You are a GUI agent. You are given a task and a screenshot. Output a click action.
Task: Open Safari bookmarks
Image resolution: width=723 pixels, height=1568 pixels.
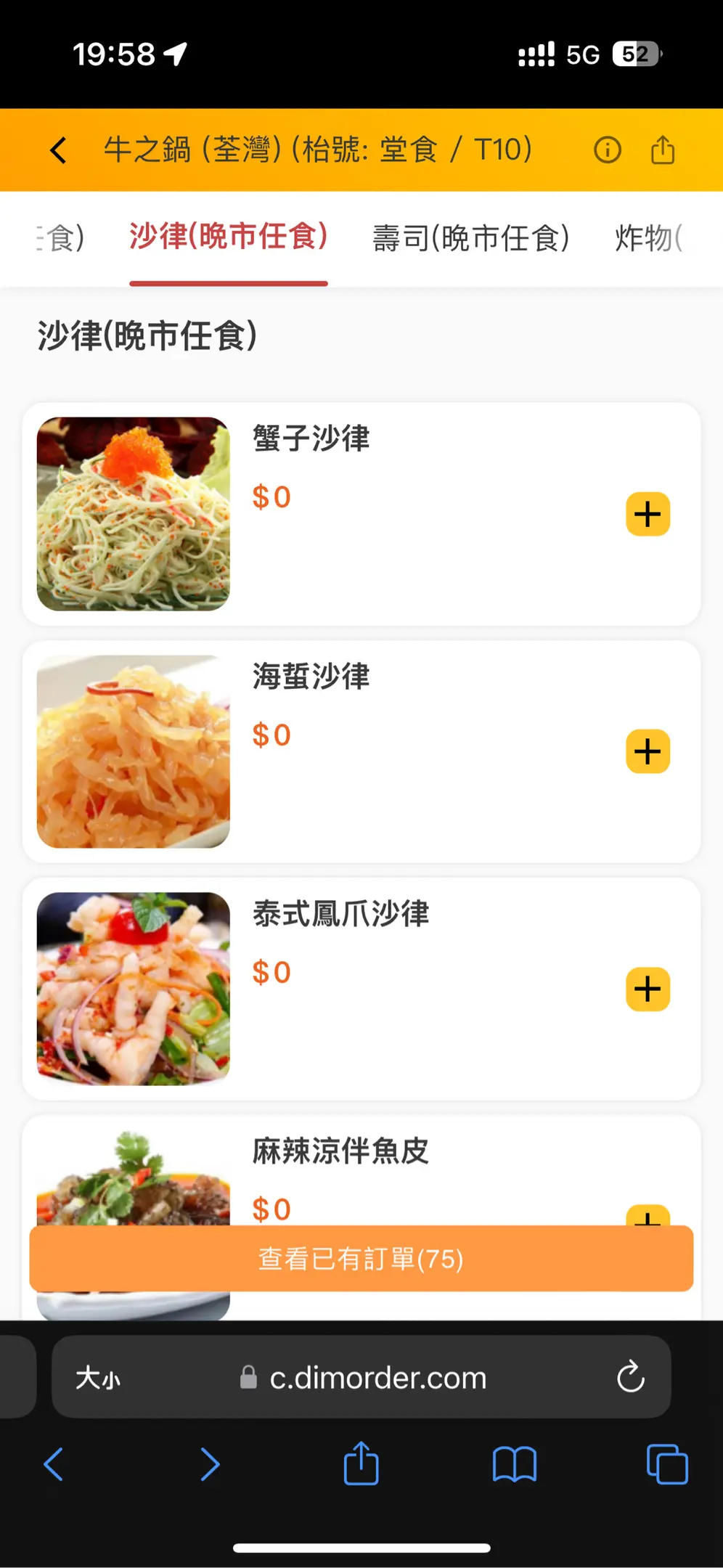(514, 1464)
